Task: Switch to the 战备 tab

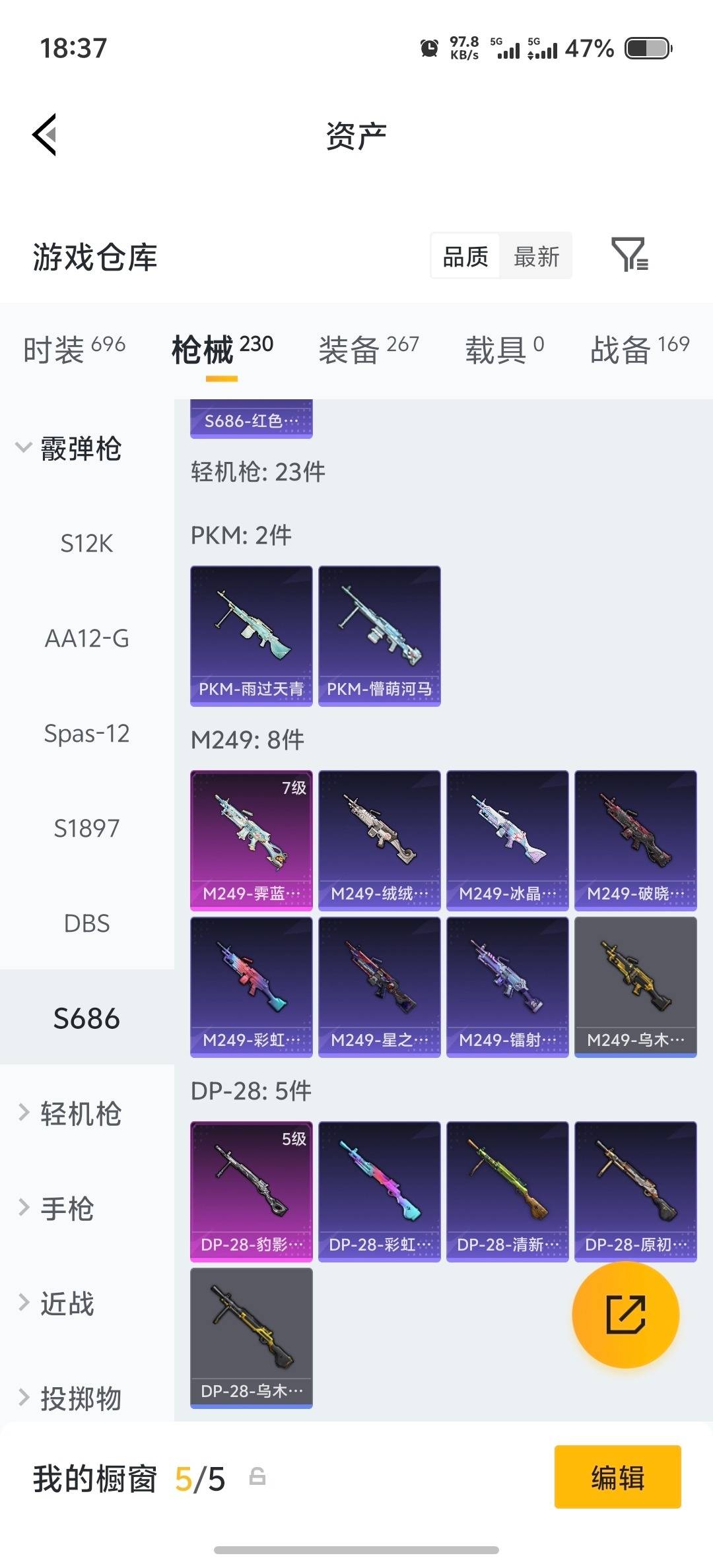Action: [639, 348]
